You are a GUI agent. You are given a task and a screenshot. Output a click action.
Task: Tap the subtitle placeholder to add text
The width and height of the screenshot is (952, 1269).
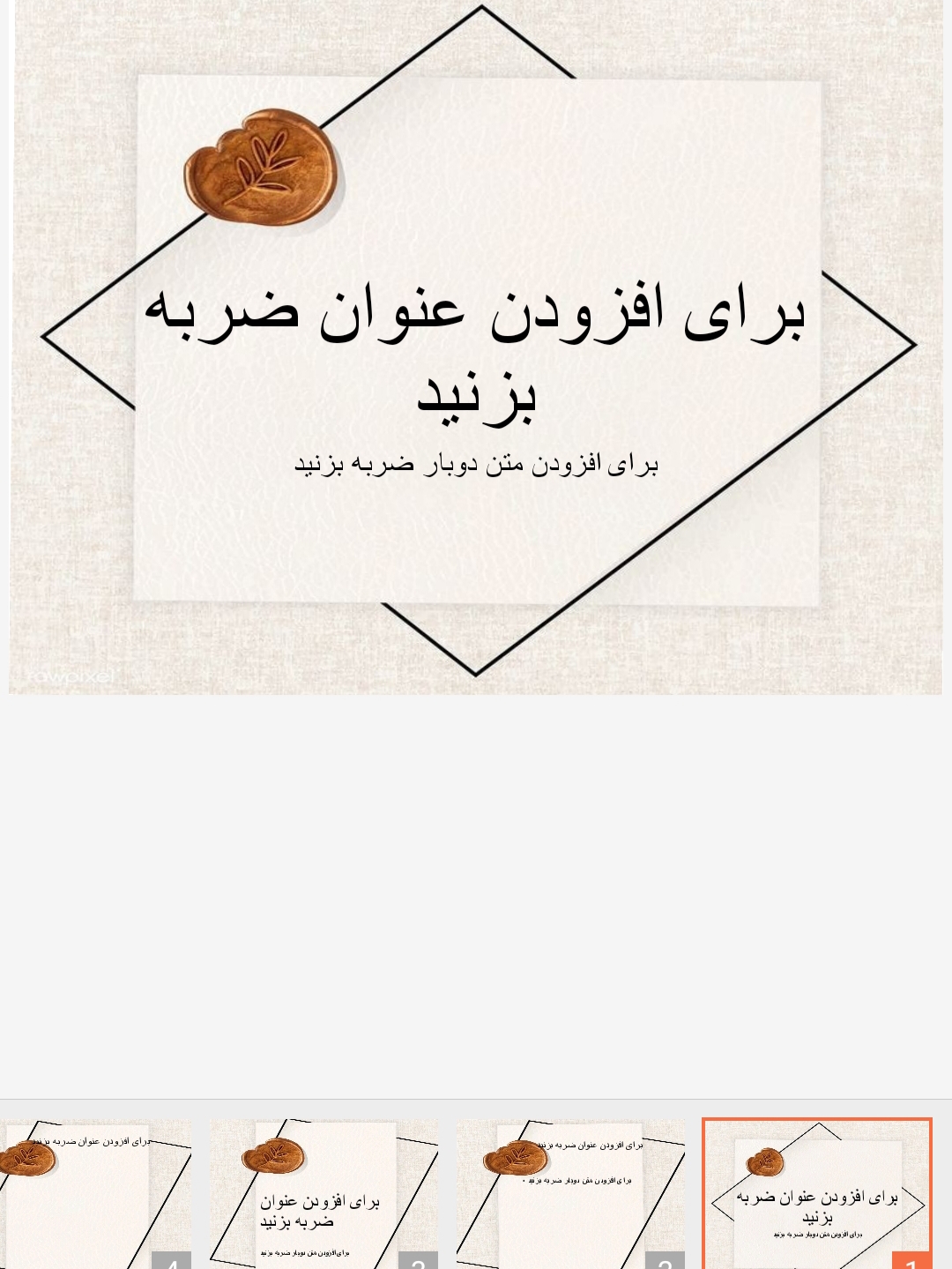[x=476, y=464]
